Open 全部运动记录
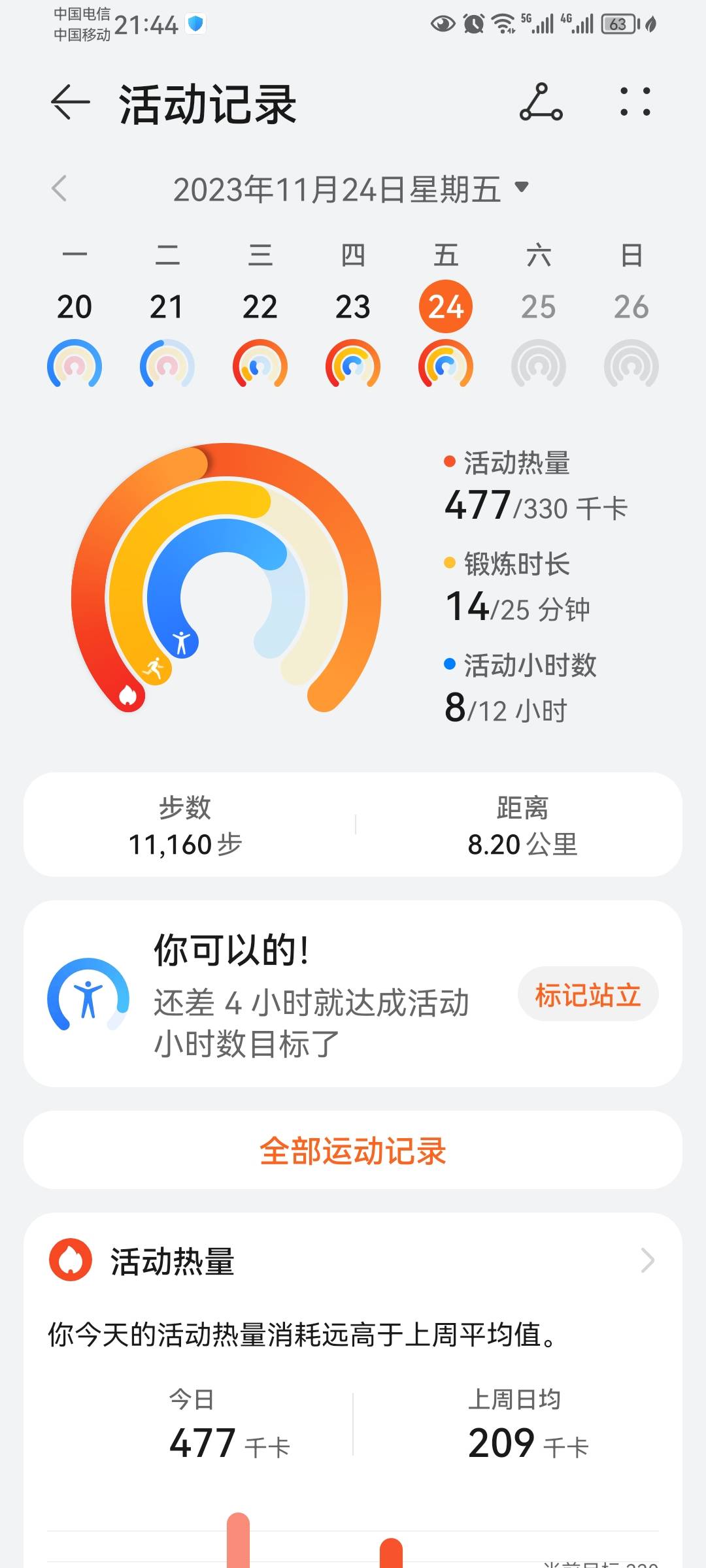Viewport: 706px width, 1568px height. click(353, 1149)
